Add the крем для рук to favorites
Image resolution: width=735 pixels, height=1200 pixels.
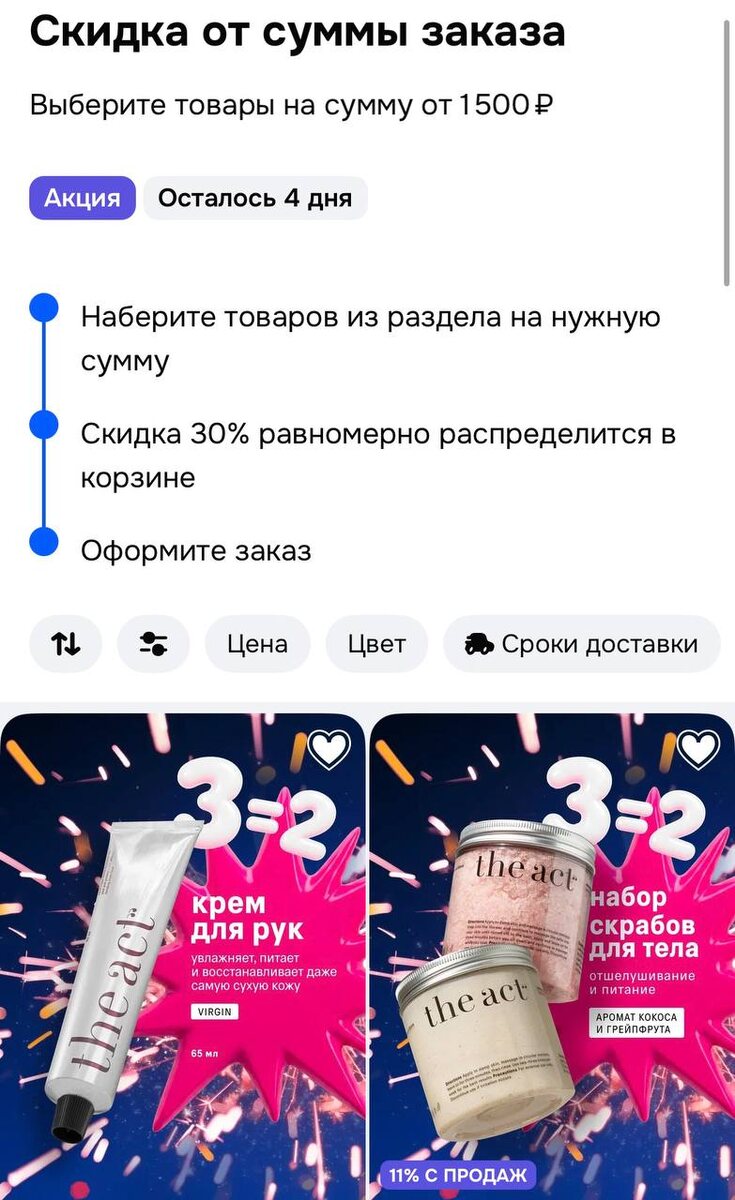click(329, 749)
